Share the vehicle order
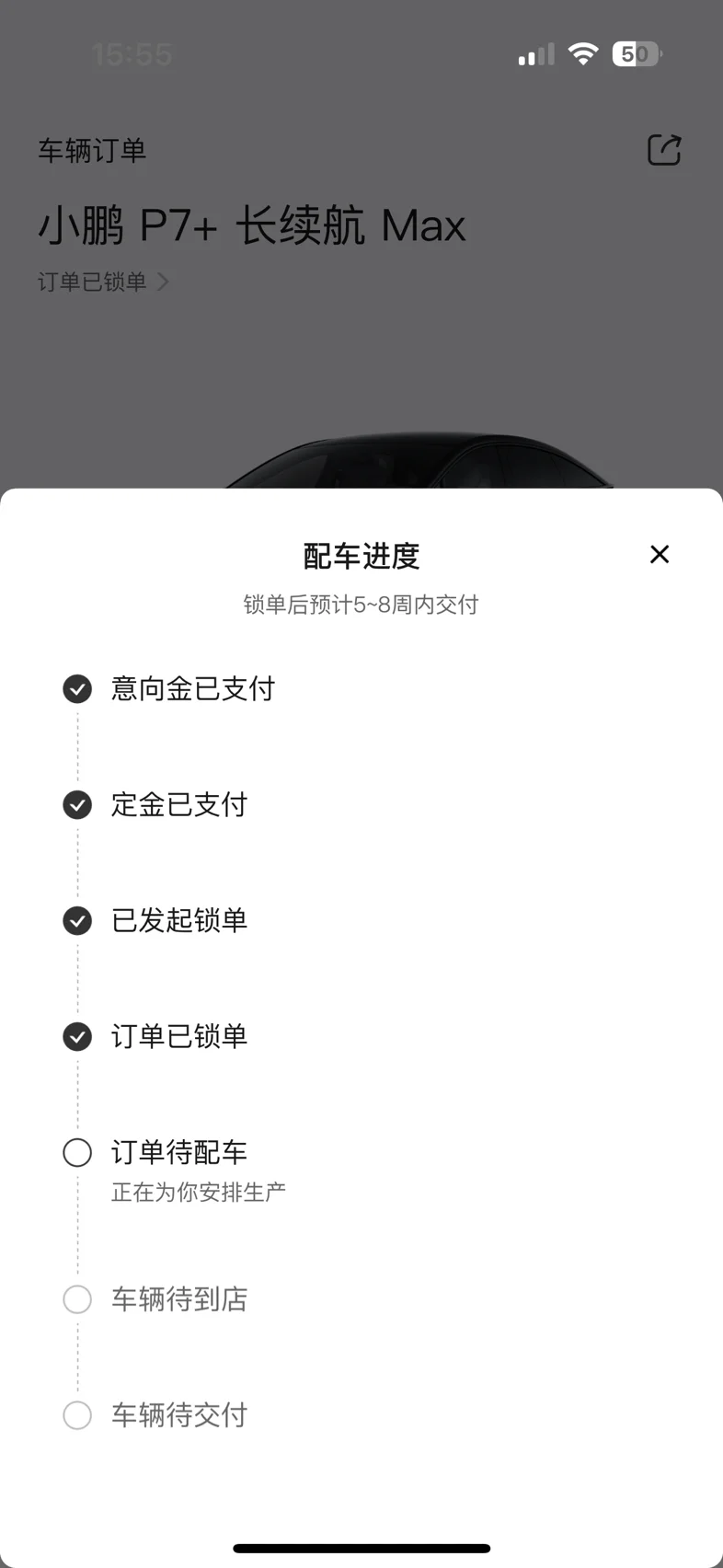Viewport: 723px width, 1568px height. (x=664, y=149)
